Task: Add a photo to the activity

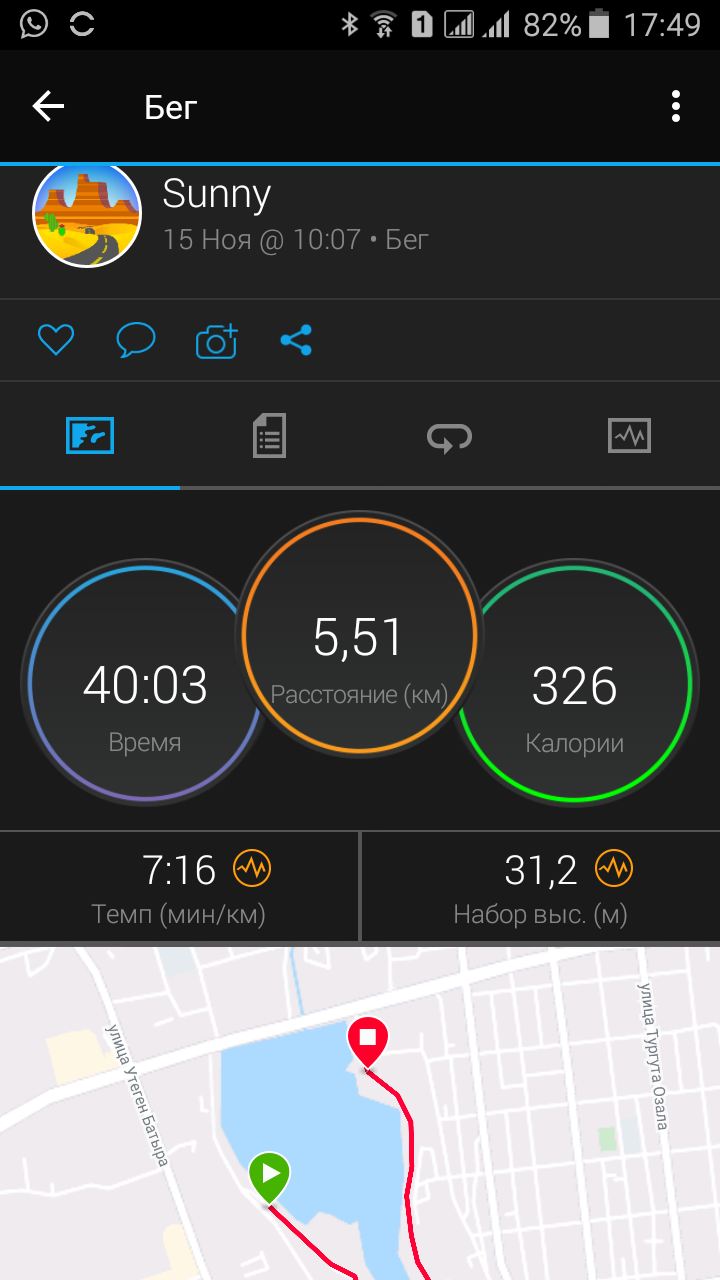Action: tap(216, 341)
